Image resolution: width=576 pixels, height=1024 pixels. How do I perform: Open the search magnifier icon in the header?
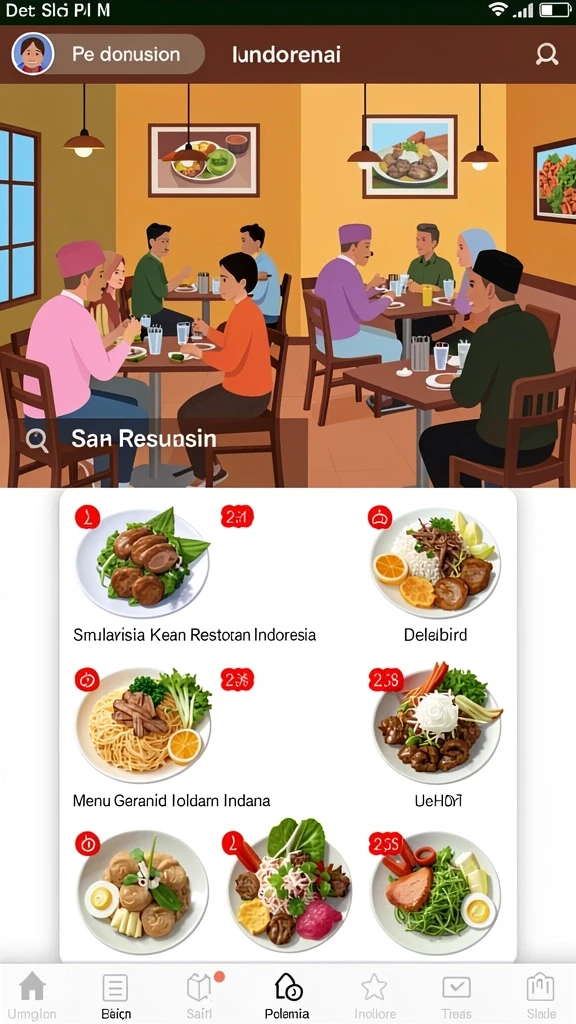tap(547, 55)
